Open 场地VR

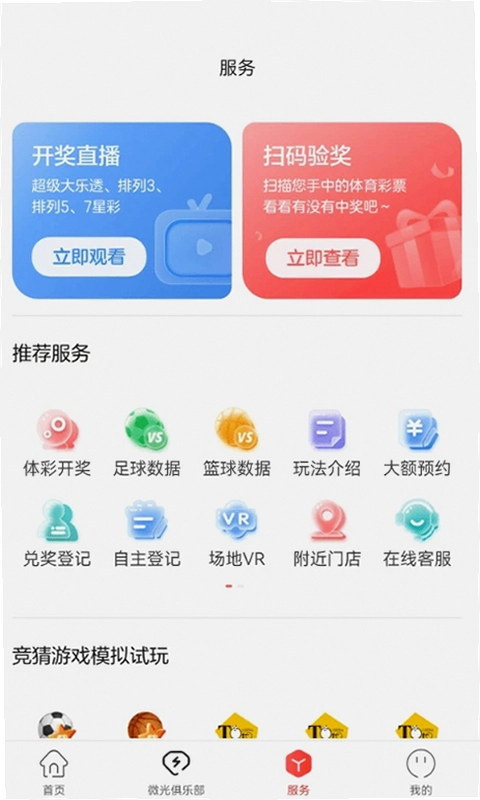pos(237,534)
